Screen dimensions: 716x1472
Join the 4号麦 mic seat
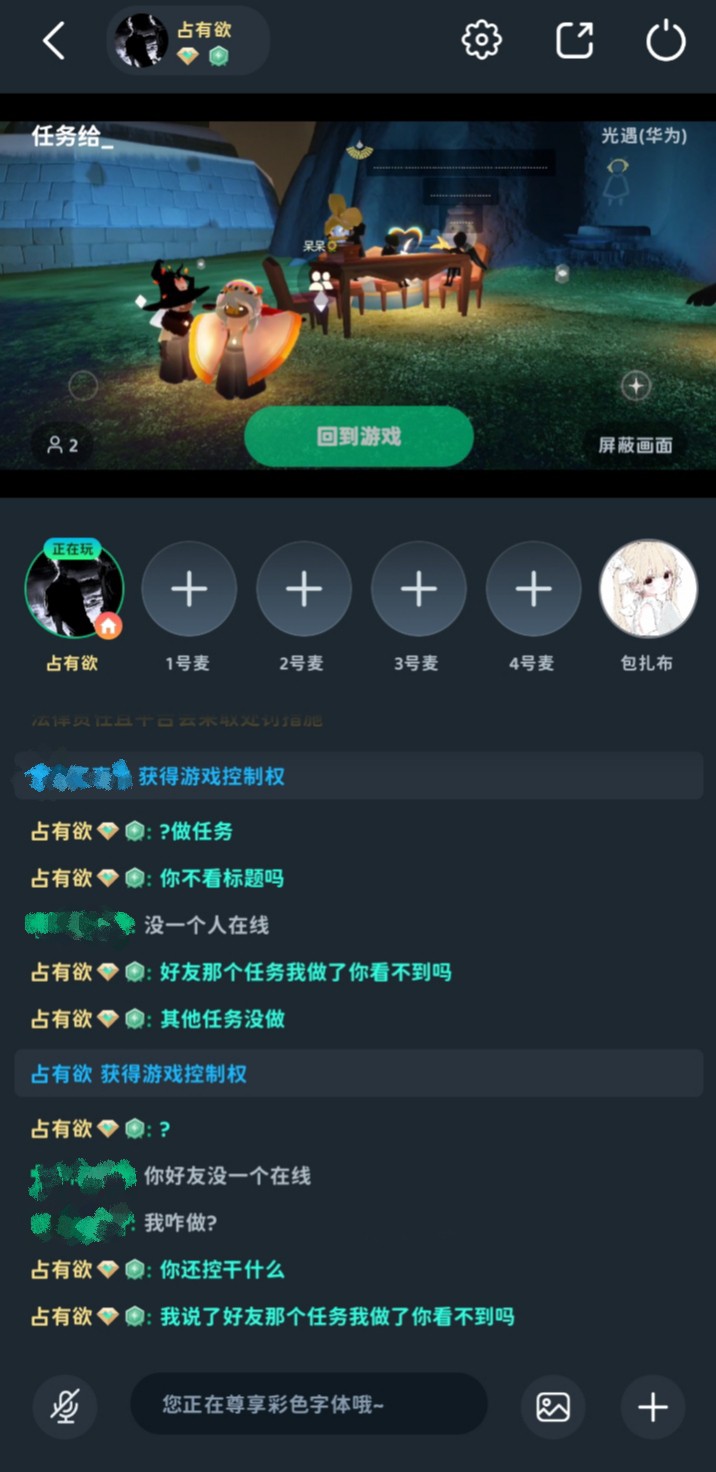(532, 590)
